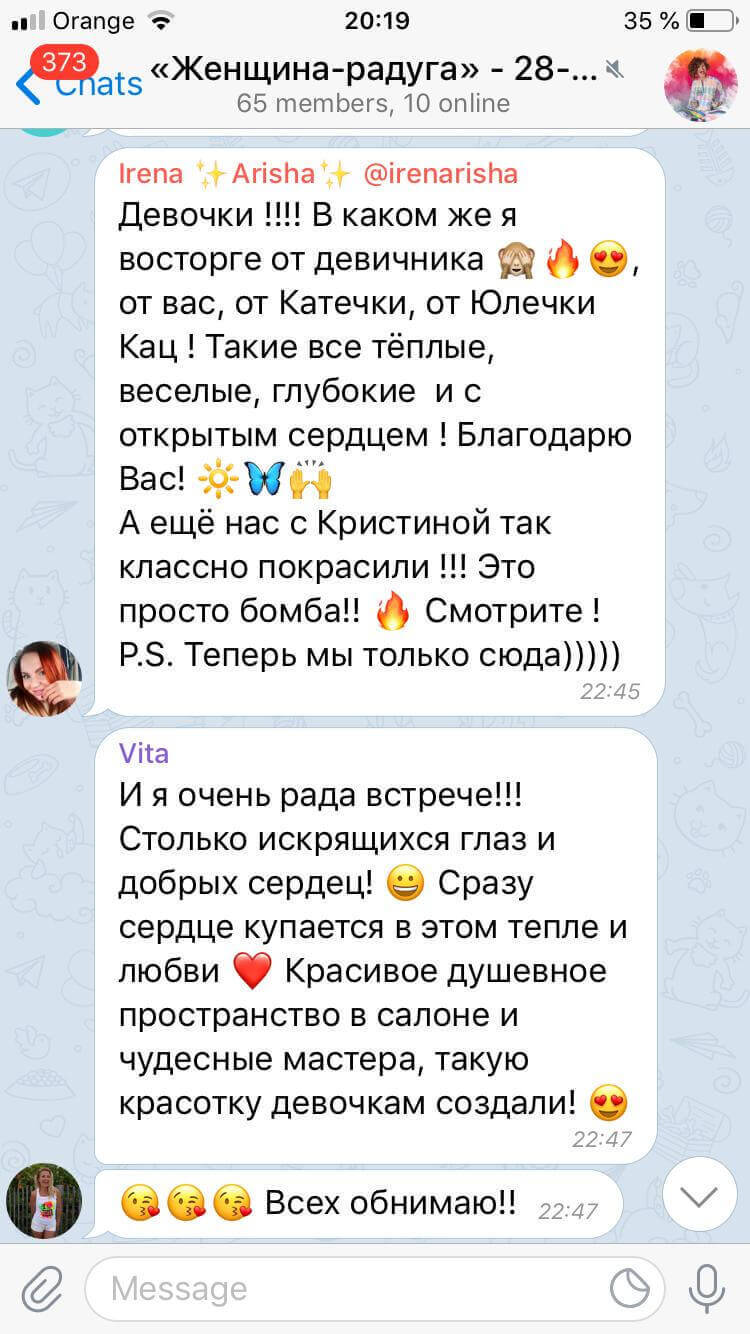Open Vita's profile photo
This screenshot has width=750, height=1334.
(44, 1200)
